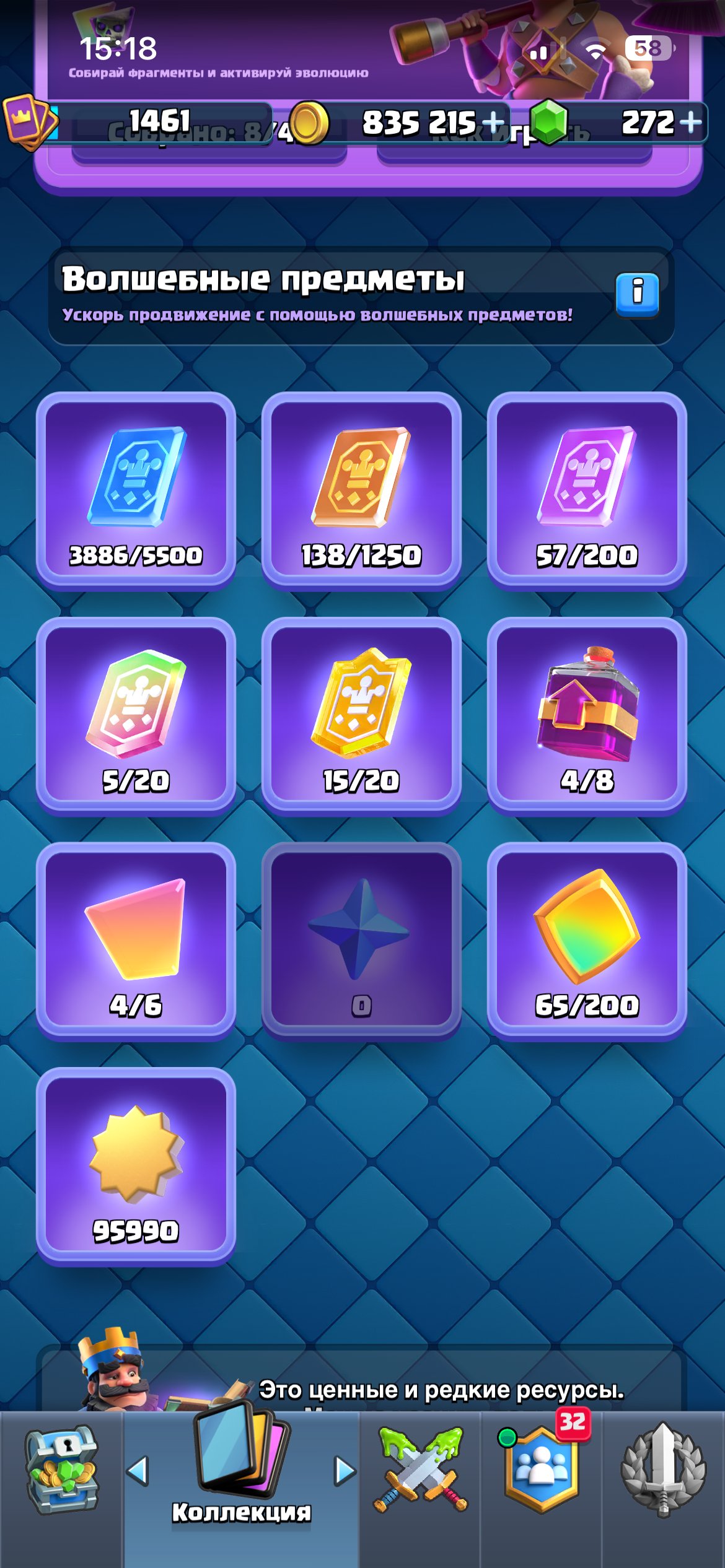Image resolution: width=725 pixels, height=1568 pixels.
Task: Open the blue wild card tile 3886/5500
Action: click(136, 491)
